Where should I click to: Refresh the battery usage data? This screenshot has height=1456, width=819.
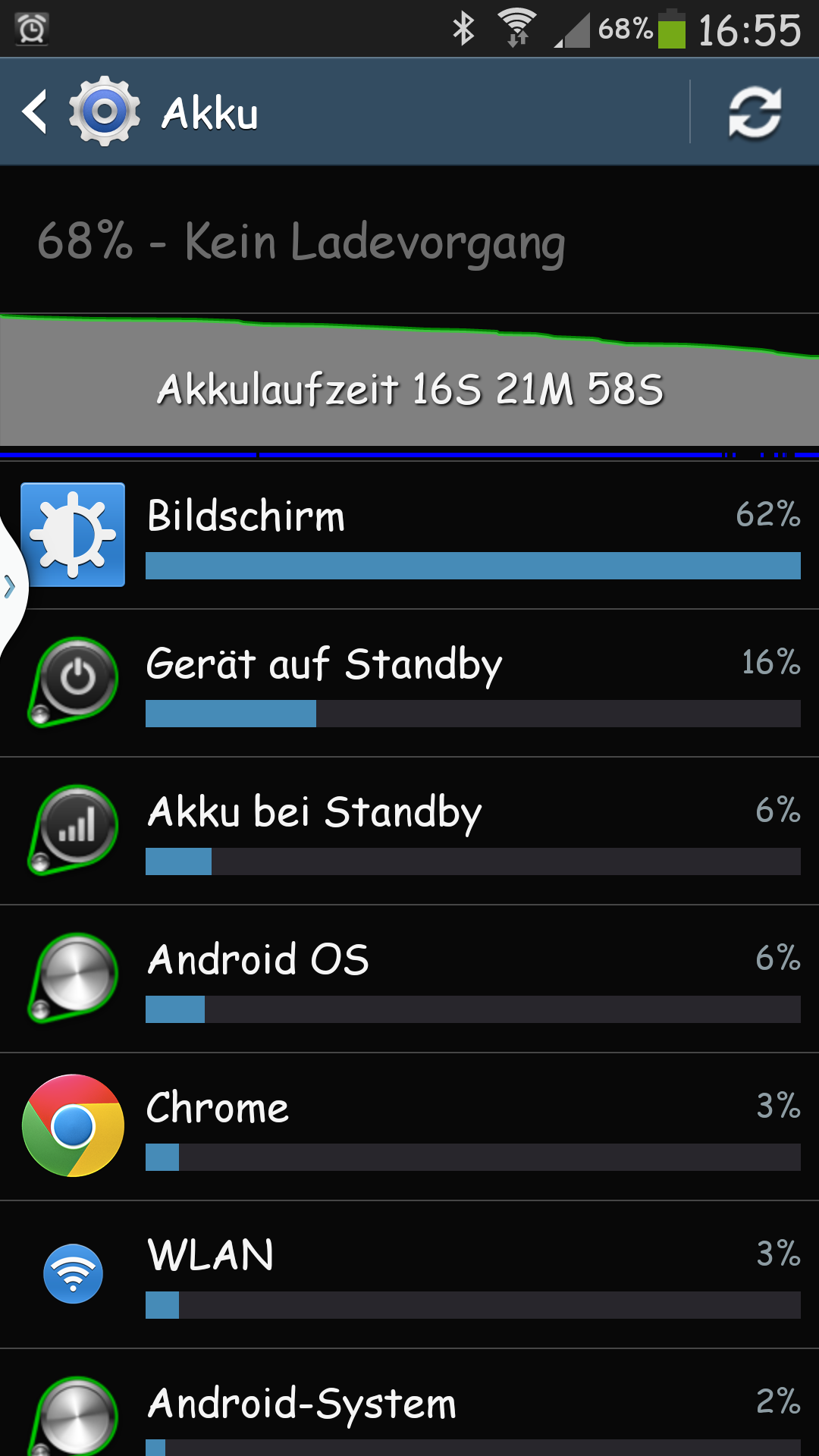[755, 112]
